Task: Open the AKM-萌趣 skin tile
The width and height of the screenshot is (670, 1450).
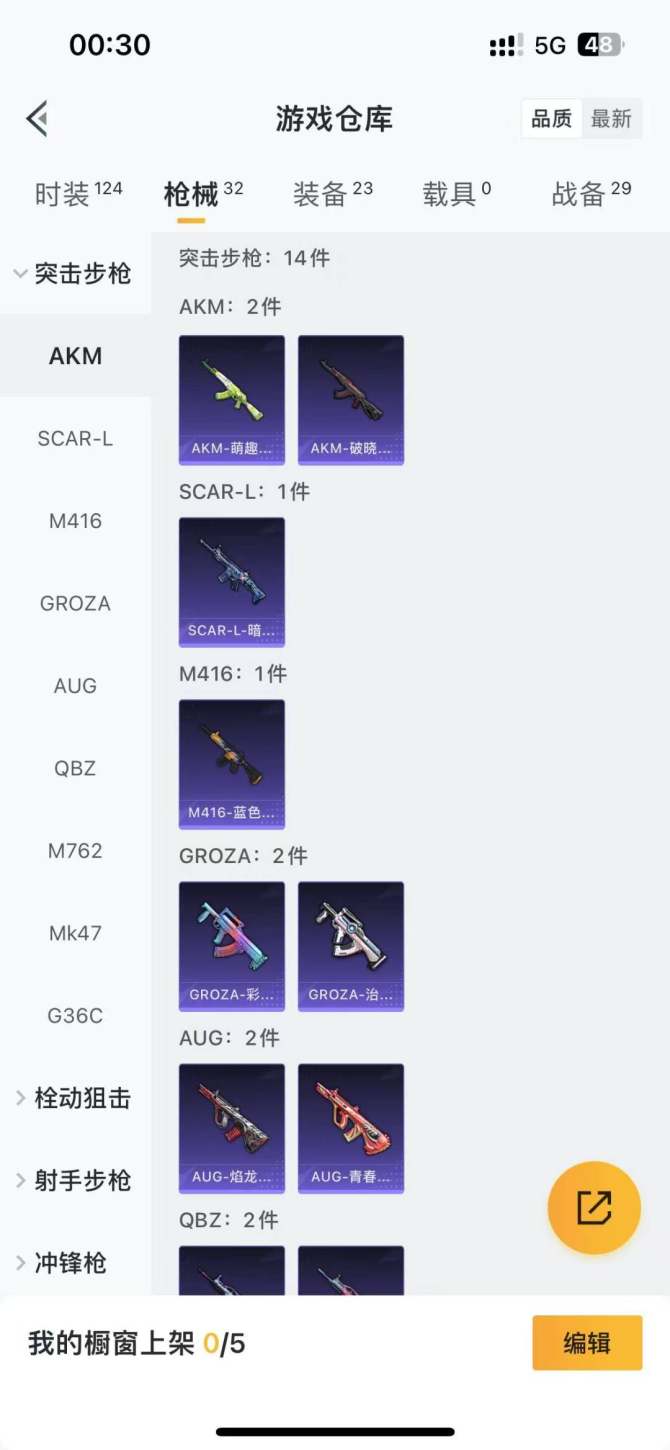Action: point(232,399)
